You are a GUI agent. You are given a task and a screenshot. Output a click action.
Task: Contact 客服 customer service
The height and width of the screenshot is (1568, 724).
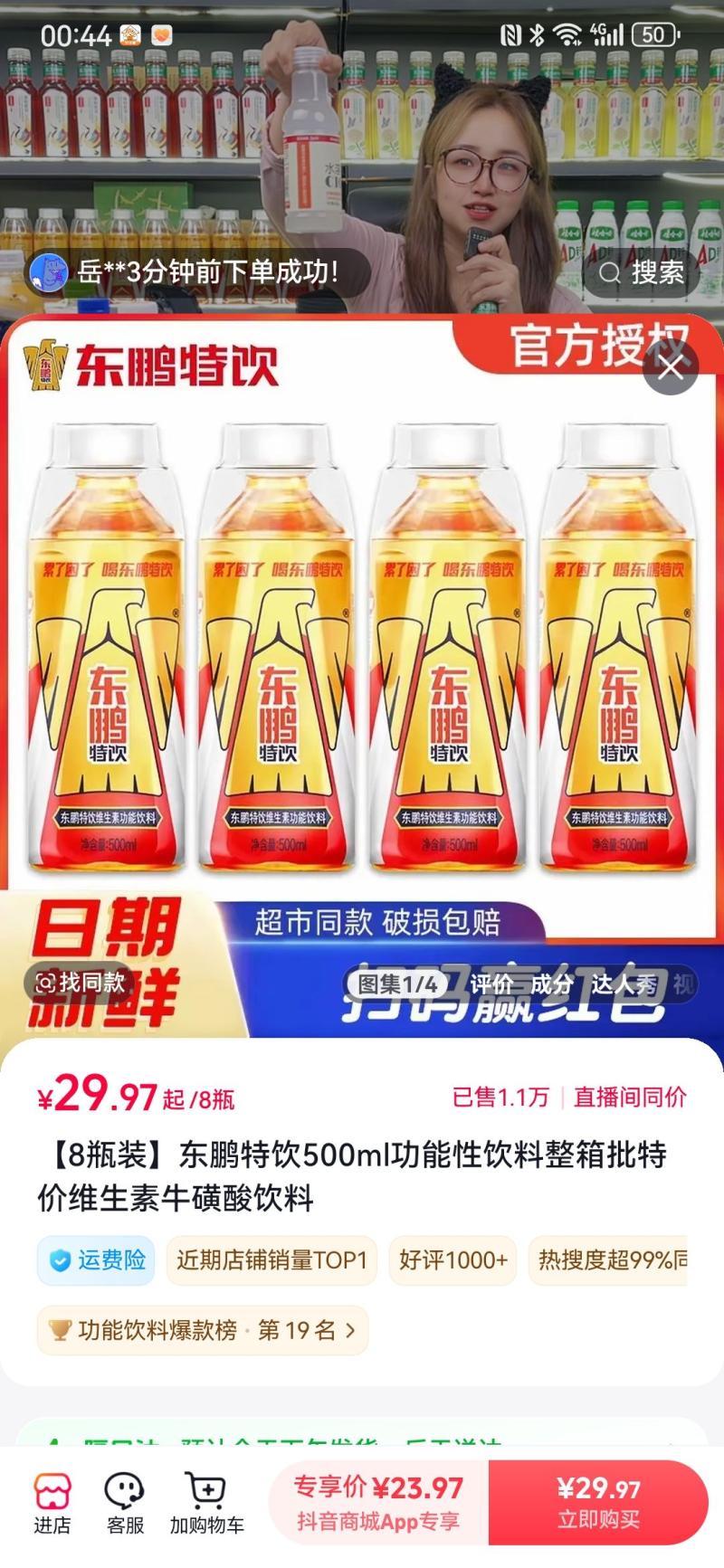125,1504
